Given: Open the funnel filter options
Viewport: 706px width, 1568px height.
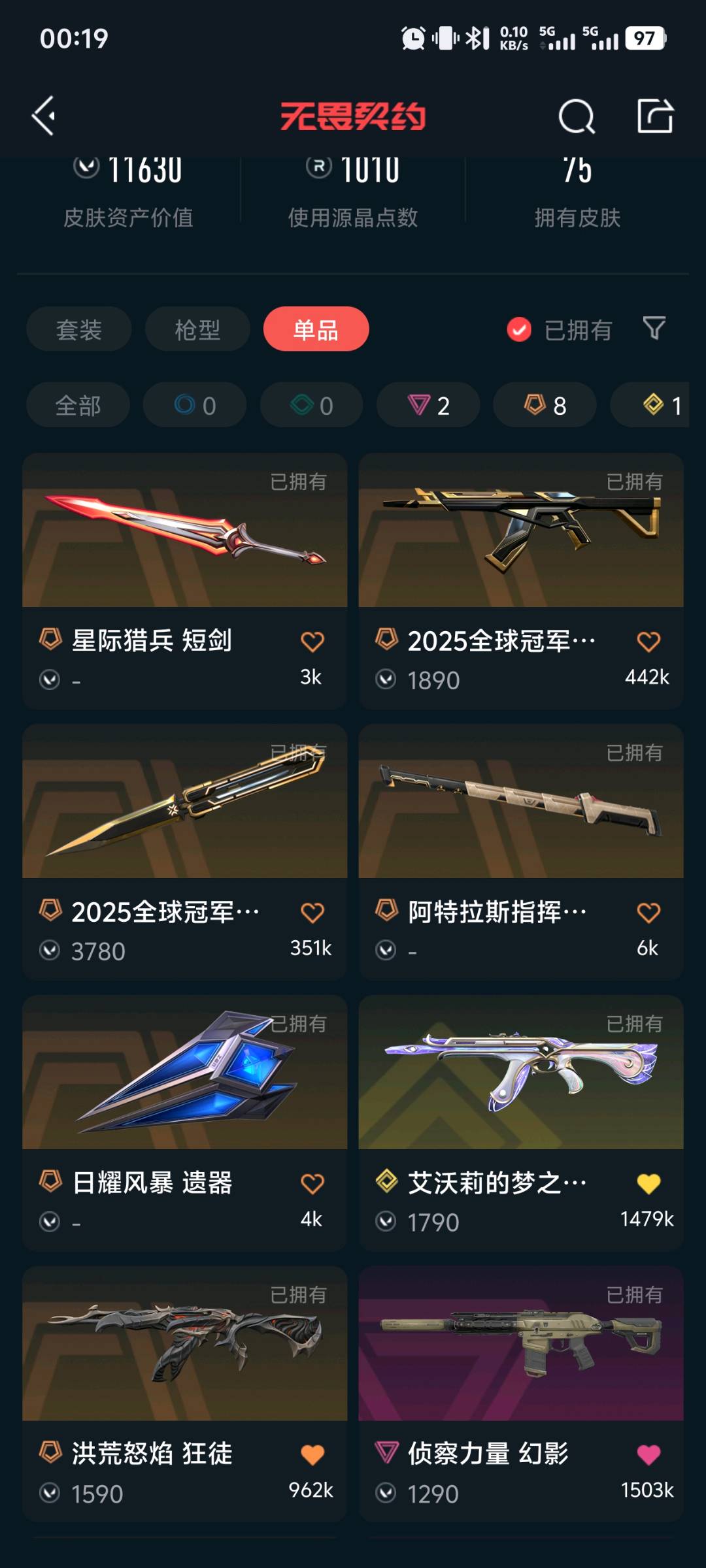Looking at the screenshot, I should (x=654, y=328).
